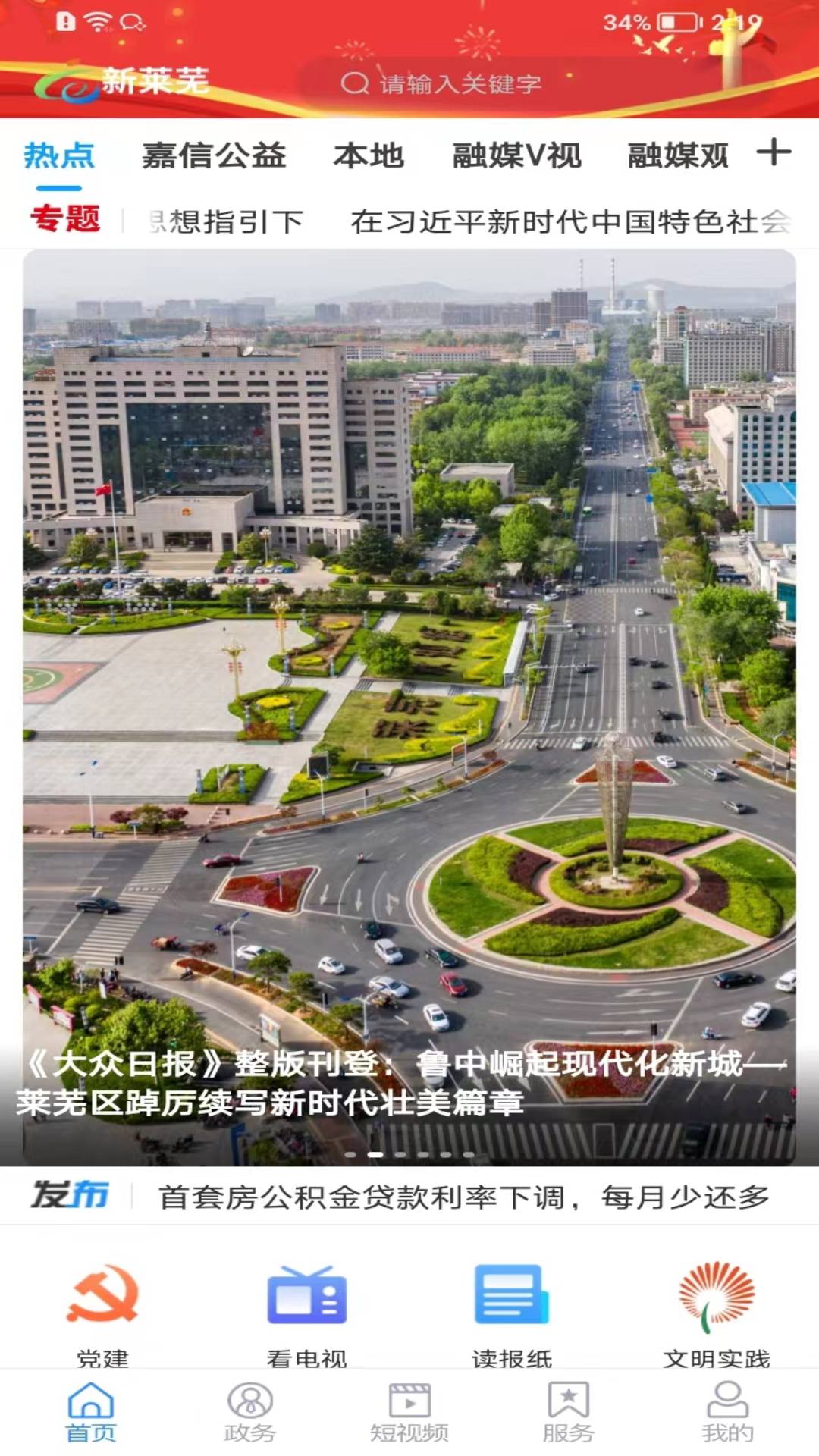Open the plus icon to add channels

[x=773, y=152]
